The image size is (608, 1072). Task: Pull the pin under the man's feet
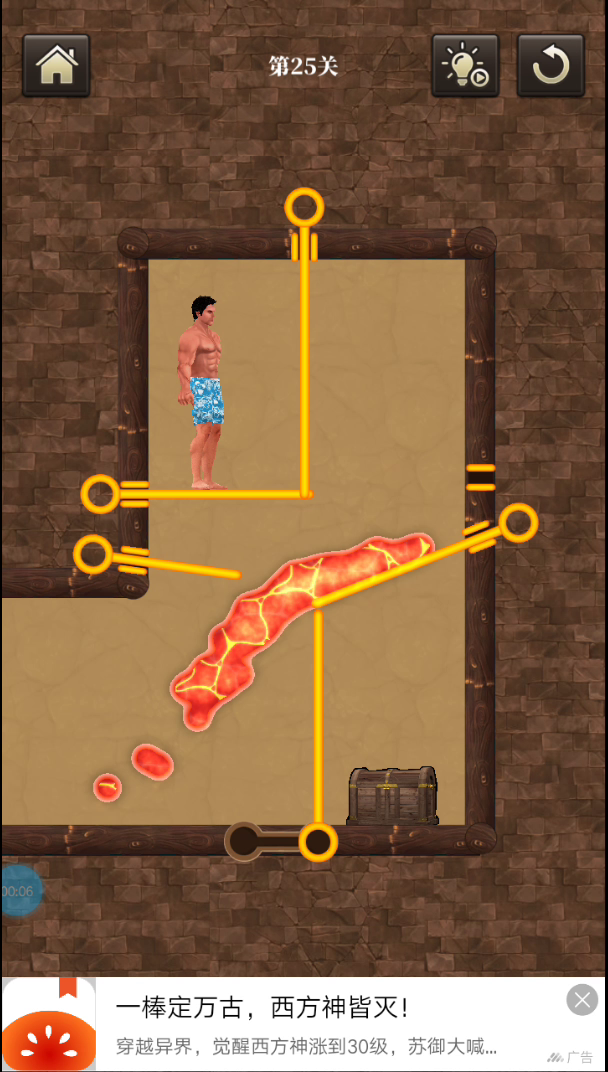point(101,494)
